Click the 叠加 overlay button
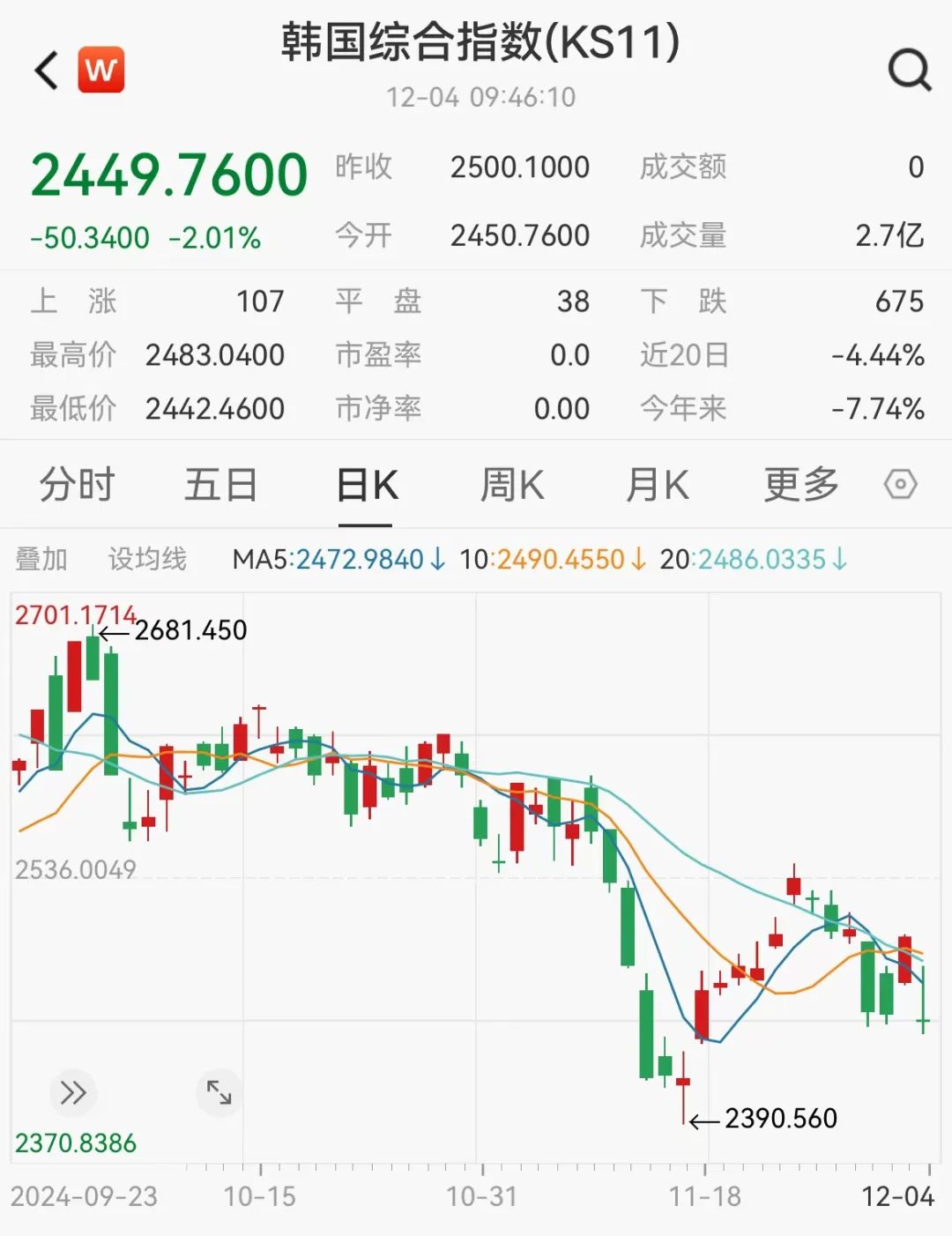The width and height of the screenshot is (952, 1236). (x=39, y=559)
